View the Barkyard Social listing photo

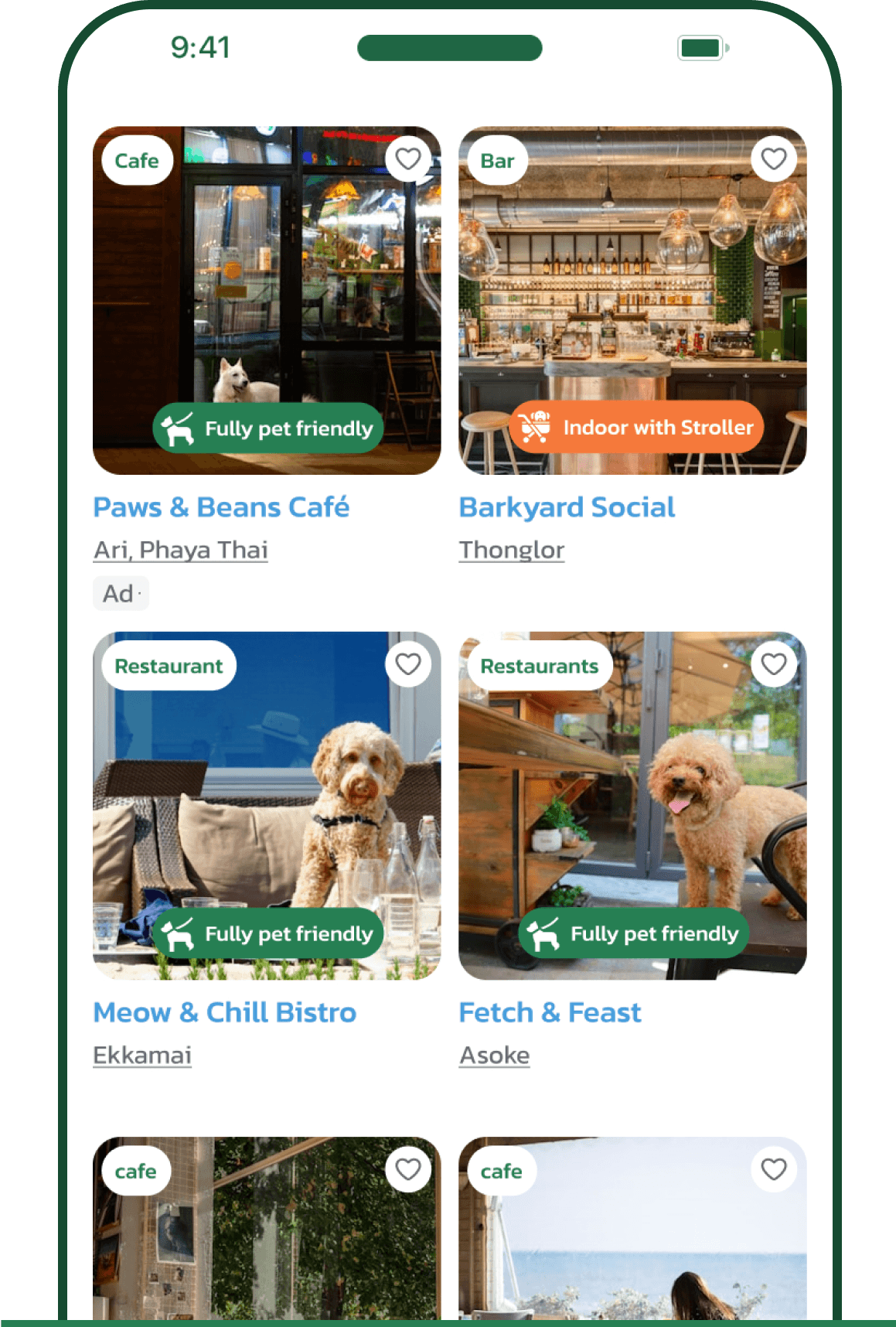point(632,302)
